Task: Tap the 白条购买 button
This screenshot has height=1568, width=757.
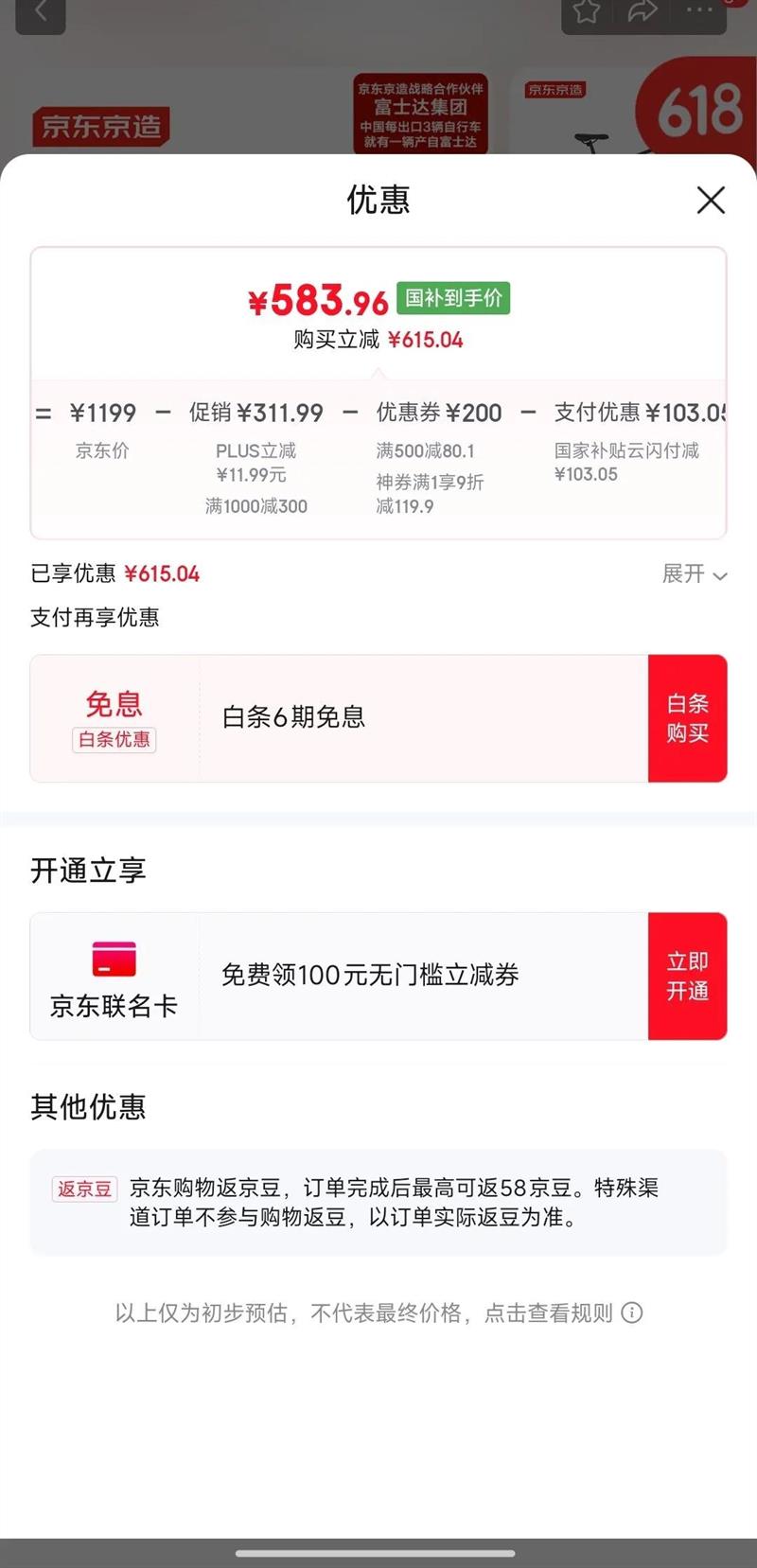Action: click(687, 718)
